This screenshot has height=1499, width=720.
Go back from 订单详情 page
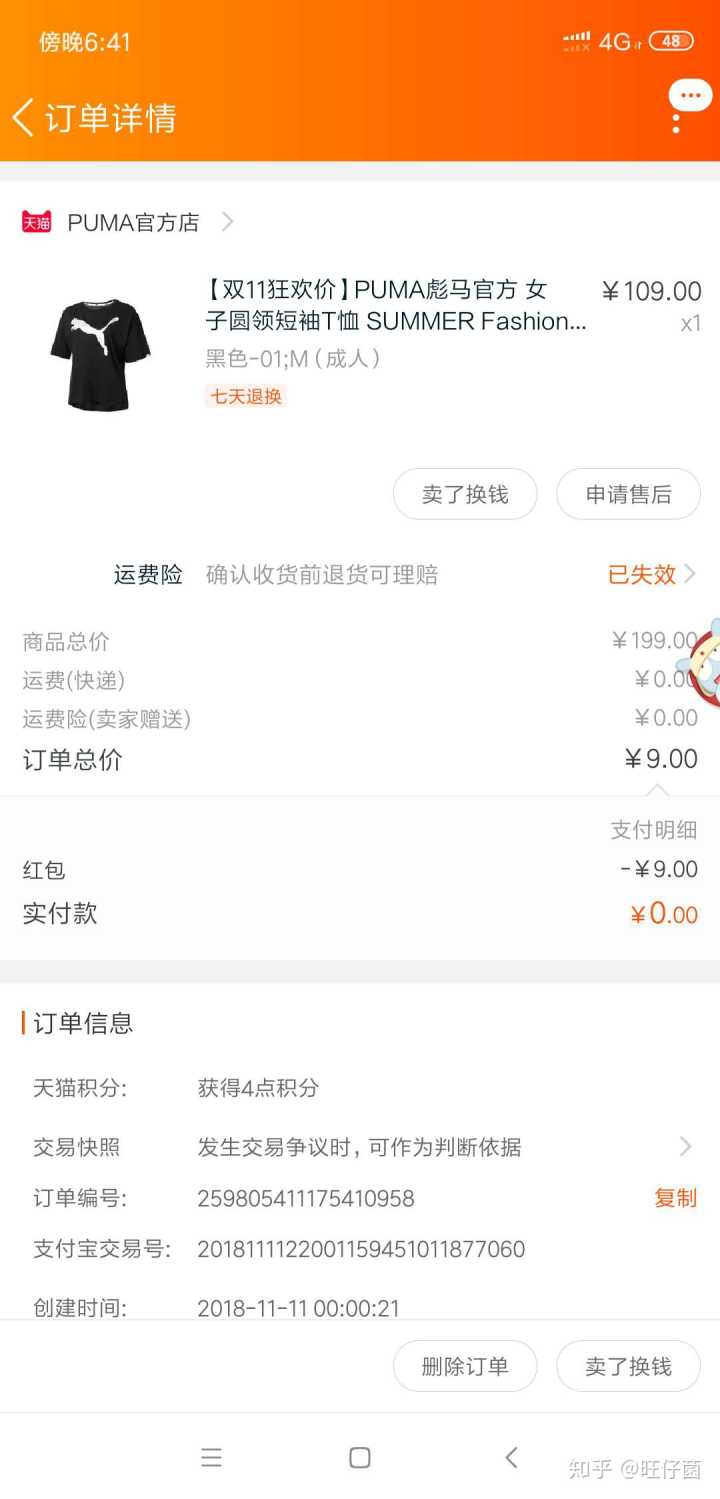(x=24, y=118)
